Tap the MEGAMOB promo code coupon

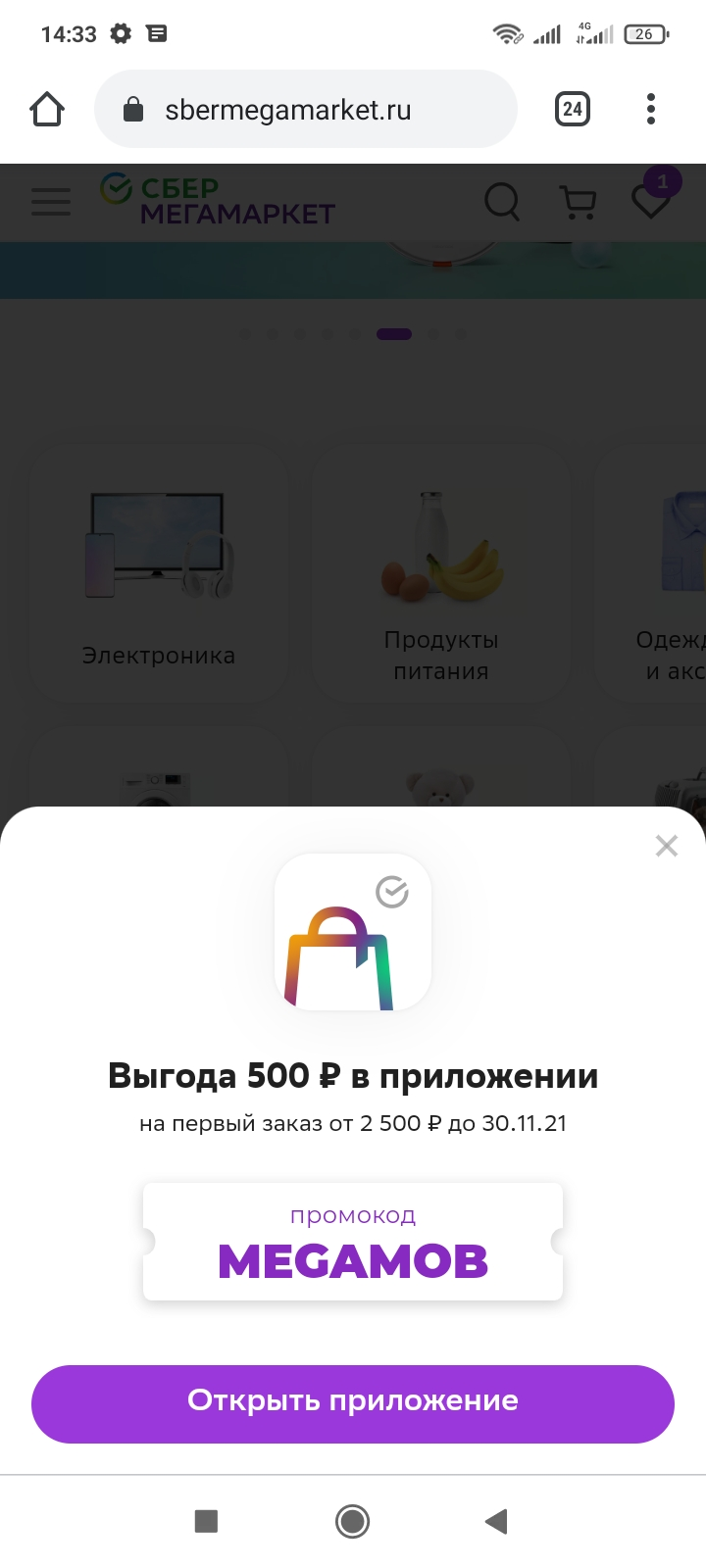(x=353, y=1242)
